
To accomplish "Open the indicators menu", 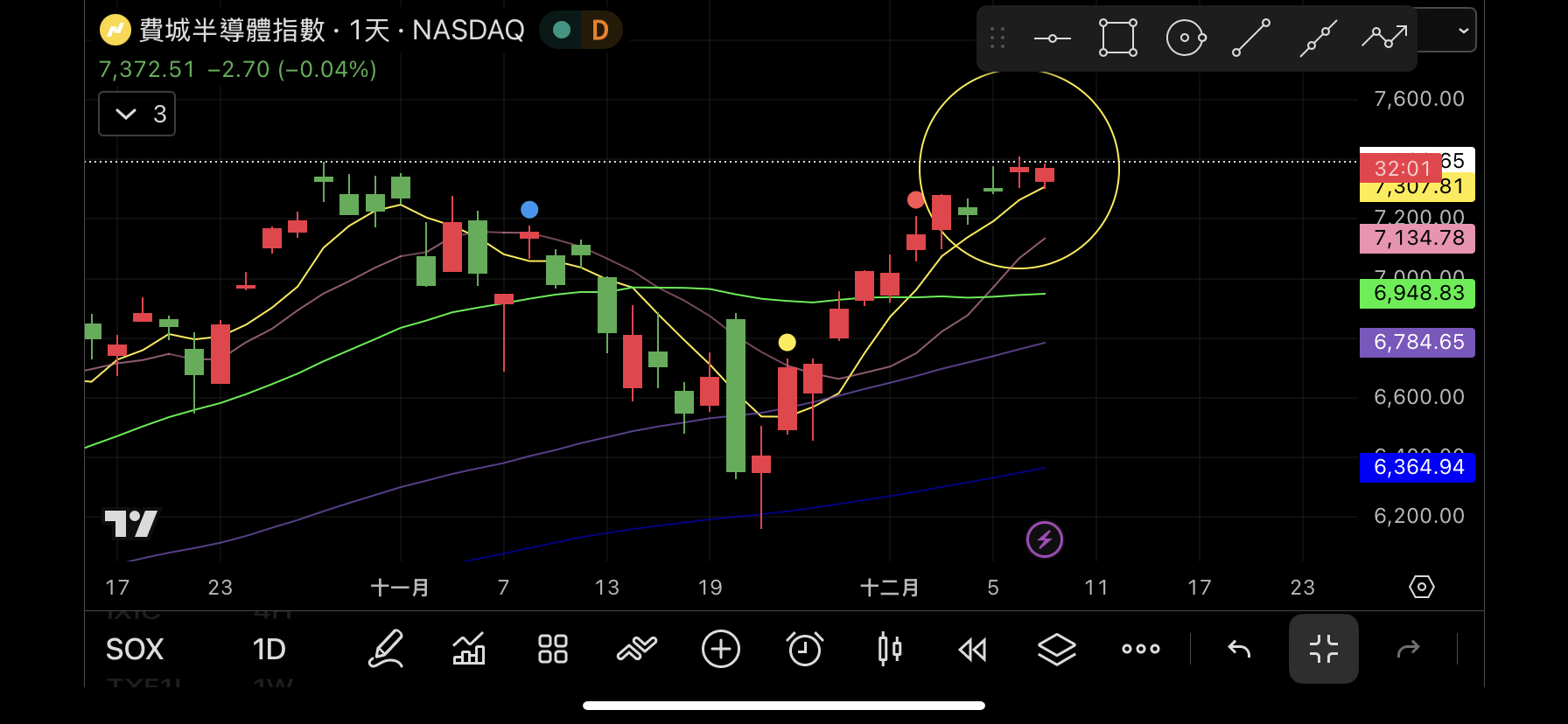I will pyautogui.click(x=637, y=650).
